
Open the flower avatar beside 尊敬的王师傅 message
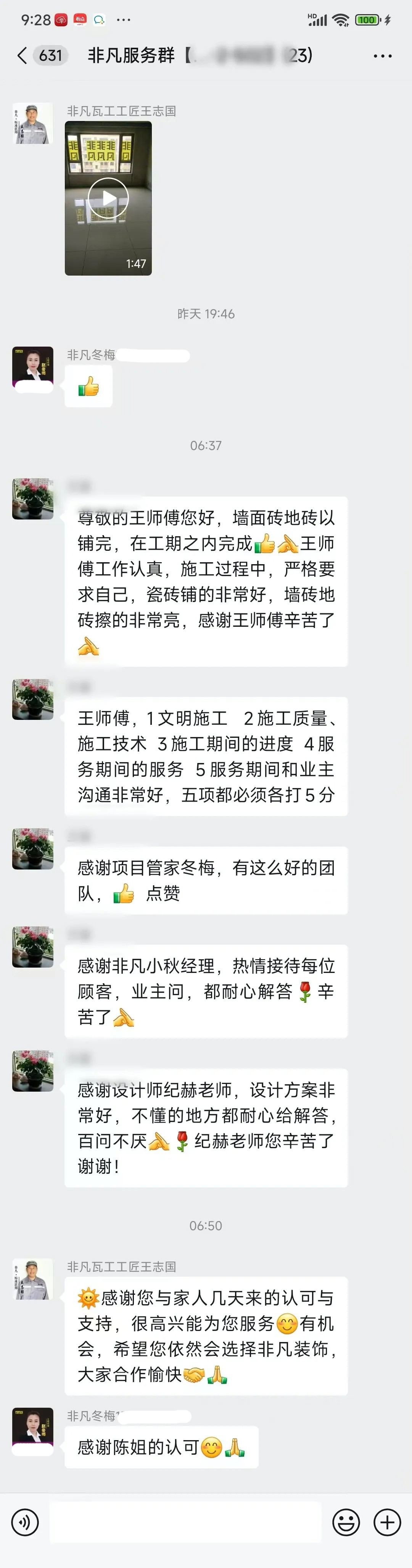click(33, 498)
